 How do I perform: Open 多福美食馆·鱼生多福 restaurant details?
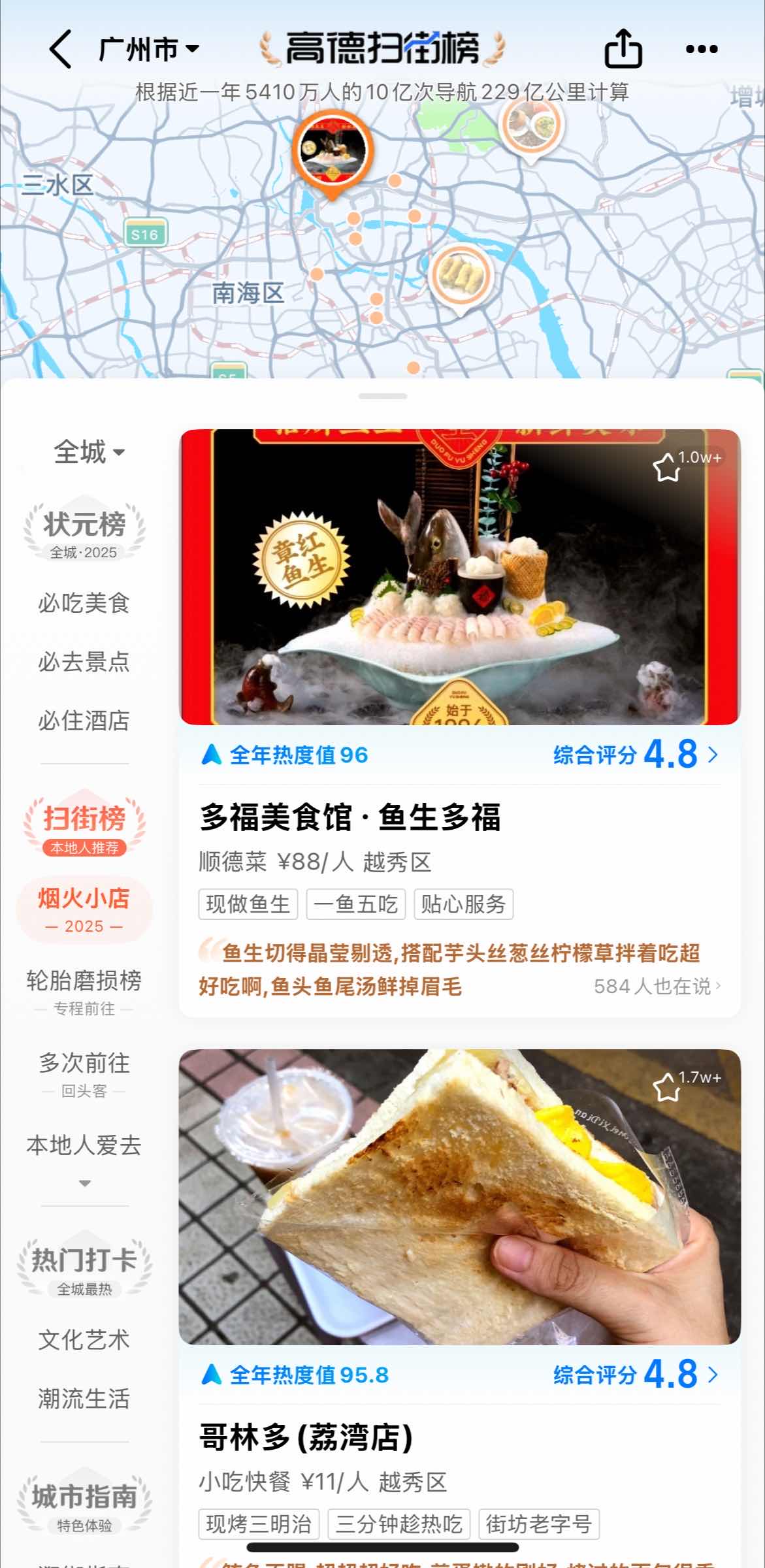(x=350, y=817)
